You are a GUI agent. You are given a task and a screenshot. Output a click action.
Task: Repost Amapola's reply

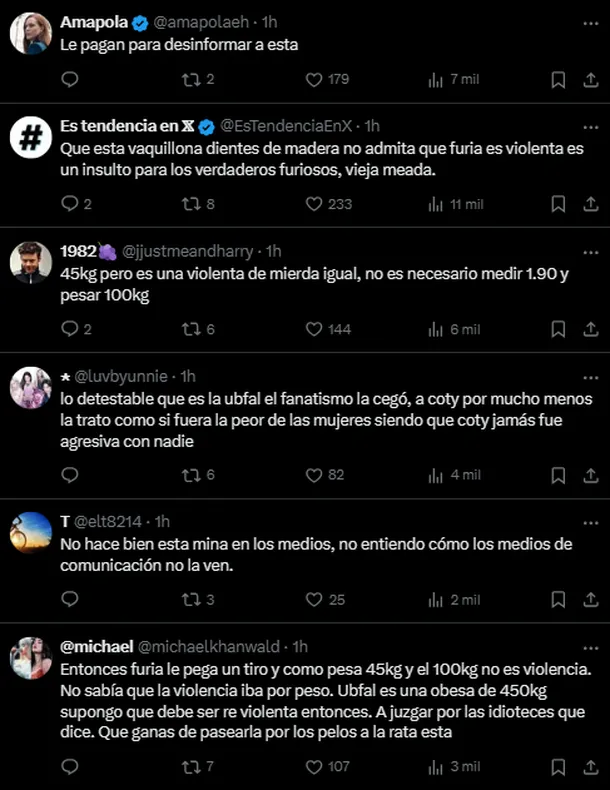pyautogui.click(x=191, y=79)
